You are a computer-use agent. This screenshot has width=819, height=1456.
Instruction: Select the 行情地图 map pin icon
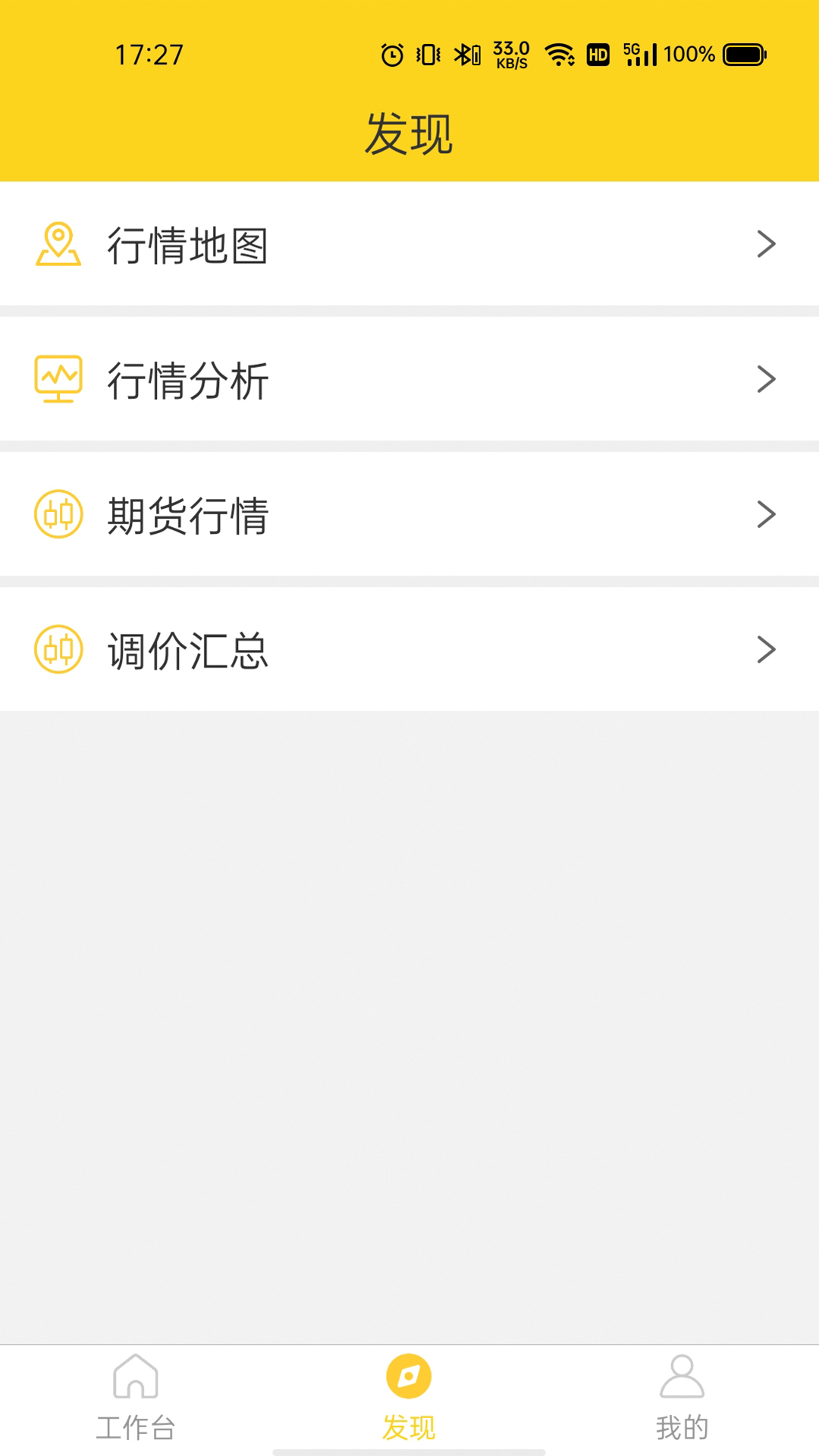click(x=58, y=243)
